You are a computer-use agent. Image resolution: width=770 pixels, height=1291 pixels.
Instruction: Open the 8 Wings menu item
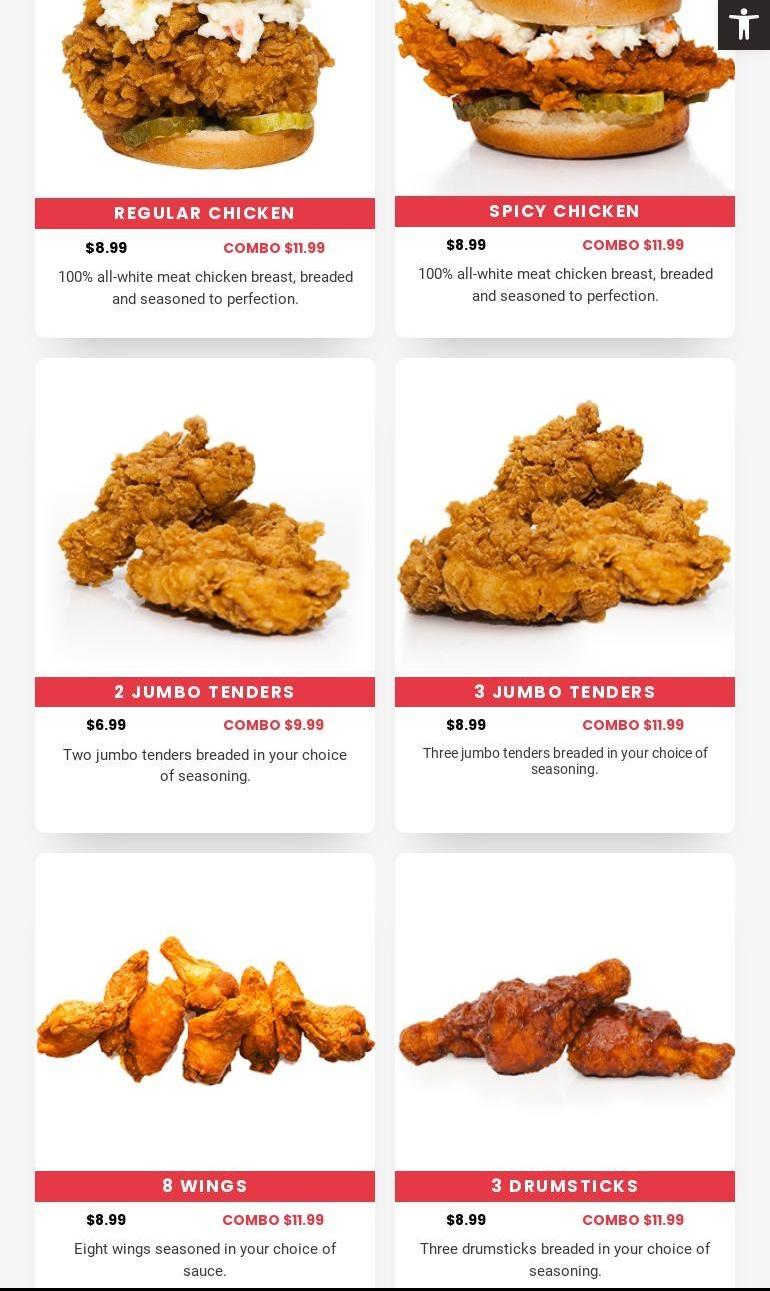[205, 1186]
